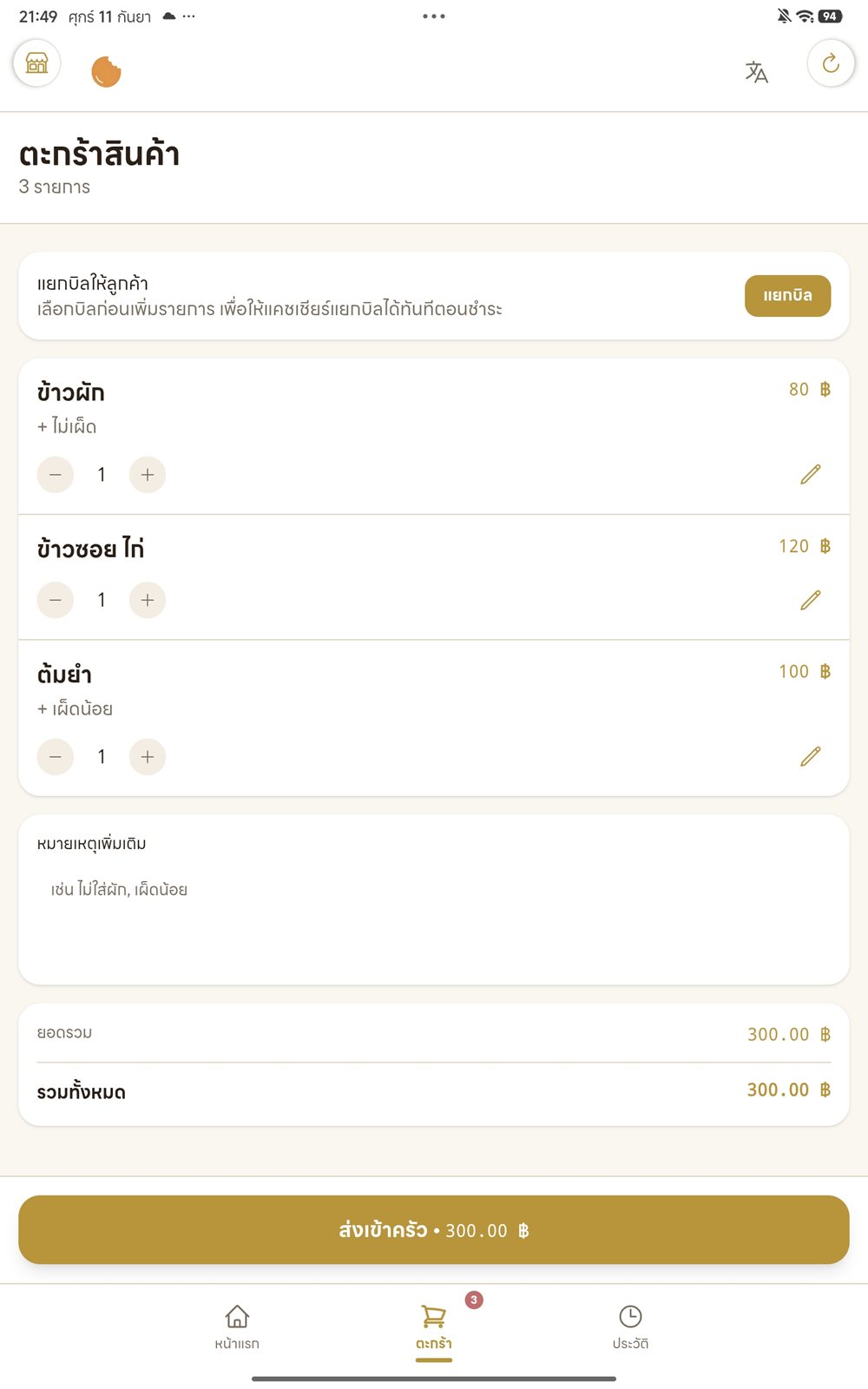Edit the ข้าวซอย ไก่ item
The width and height of the screenshot is (868, 1389).
click(x=811, y=600)
